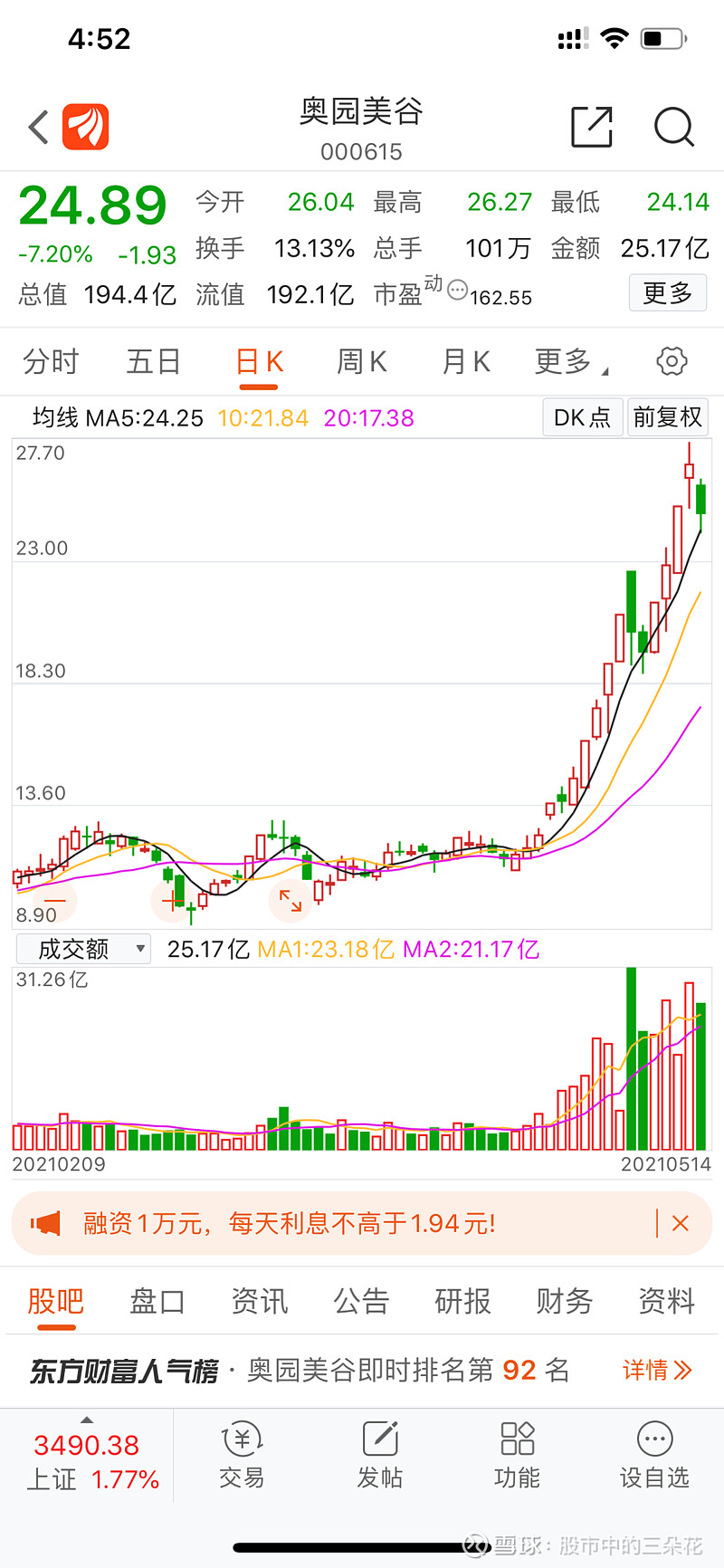The height and width of the screenshot is (1568, 724).
Task: Select the 月K chart tab
Action: pos(465,362)
